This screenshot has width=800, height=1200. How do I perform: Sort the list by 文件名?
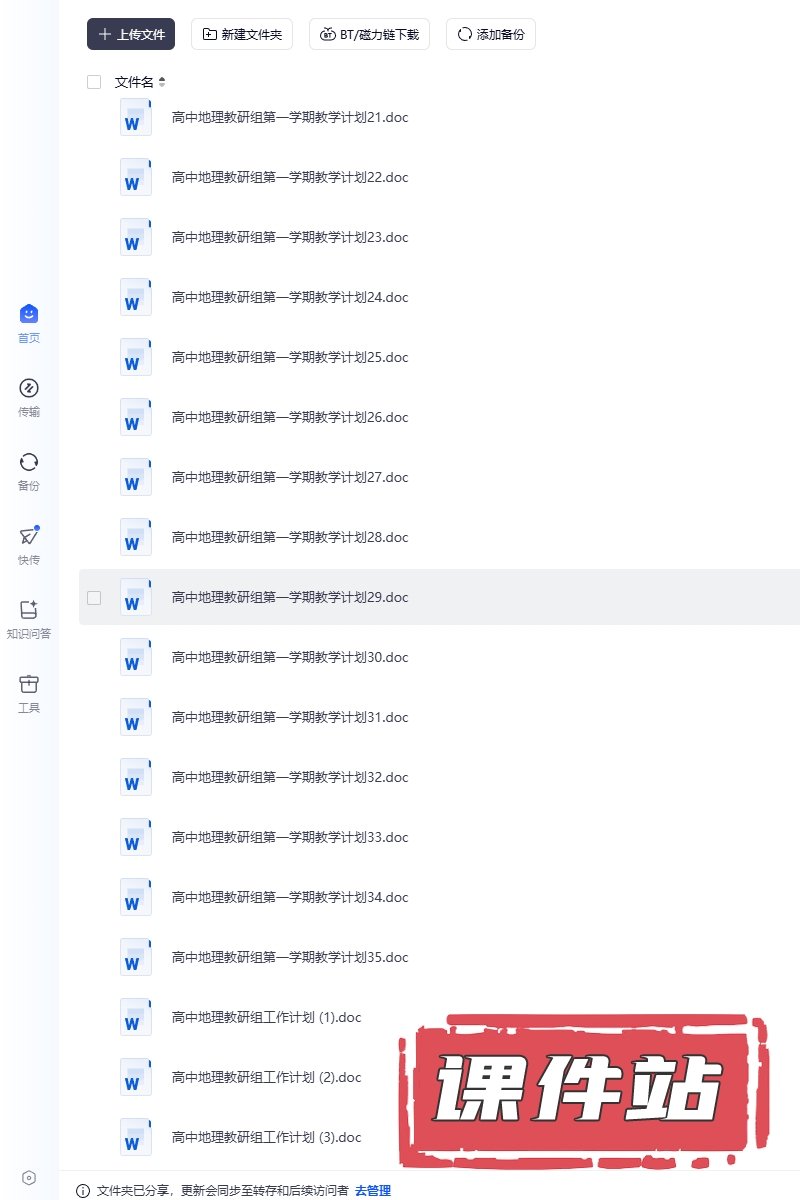(x=162, y=82)
